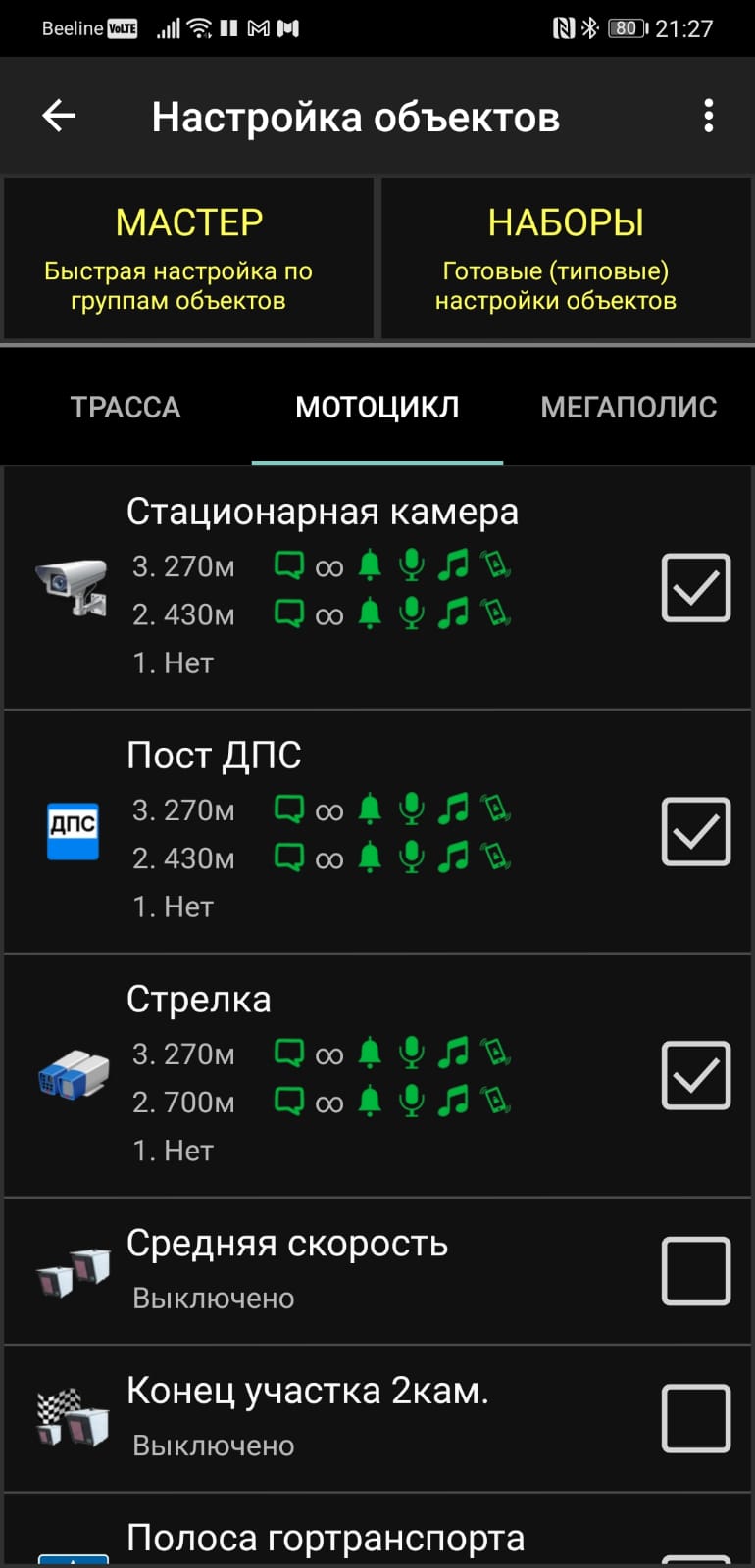
Task: Uncheck the Стационарная камера checkbox
Action: point(696,588)
